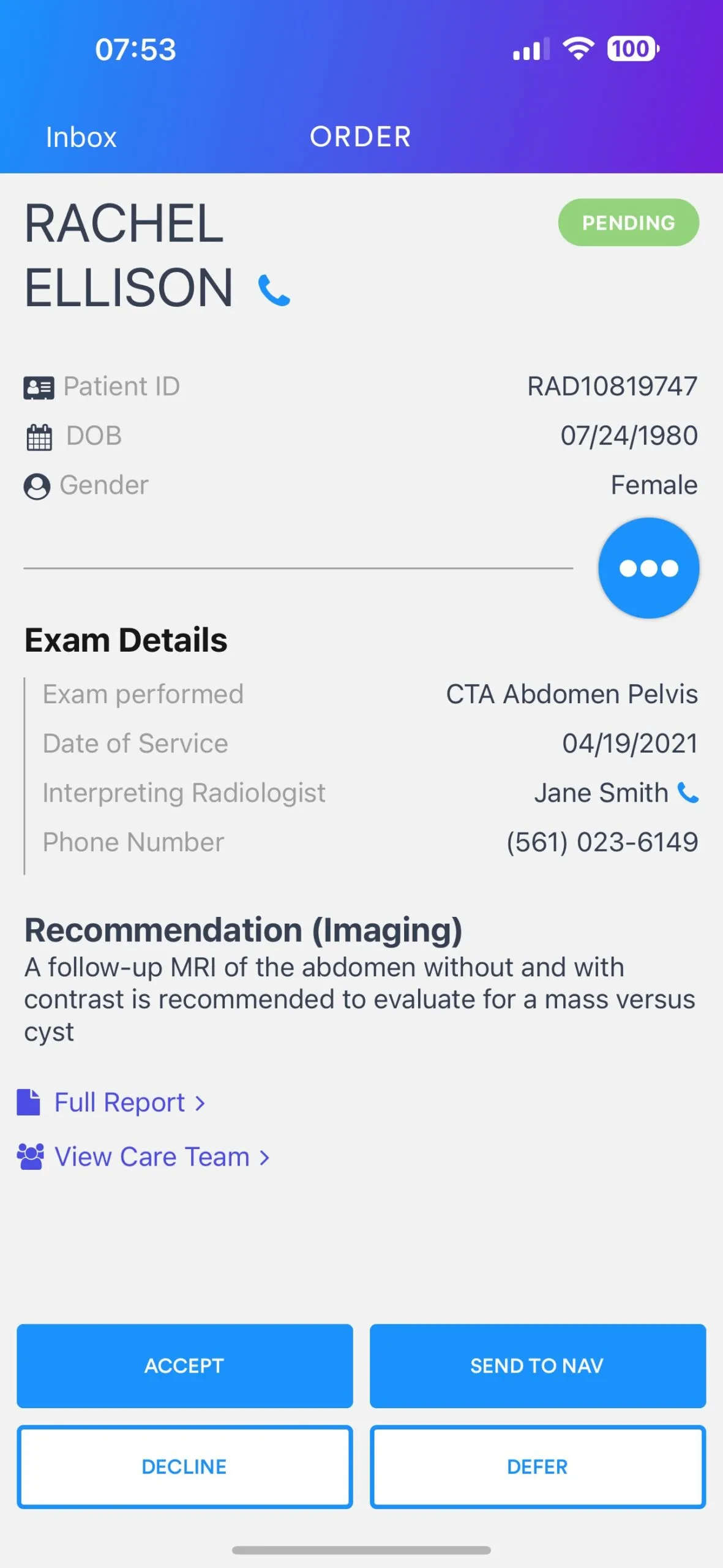Accept the imaging order

pyautogui.click(x=184, y=1365)
